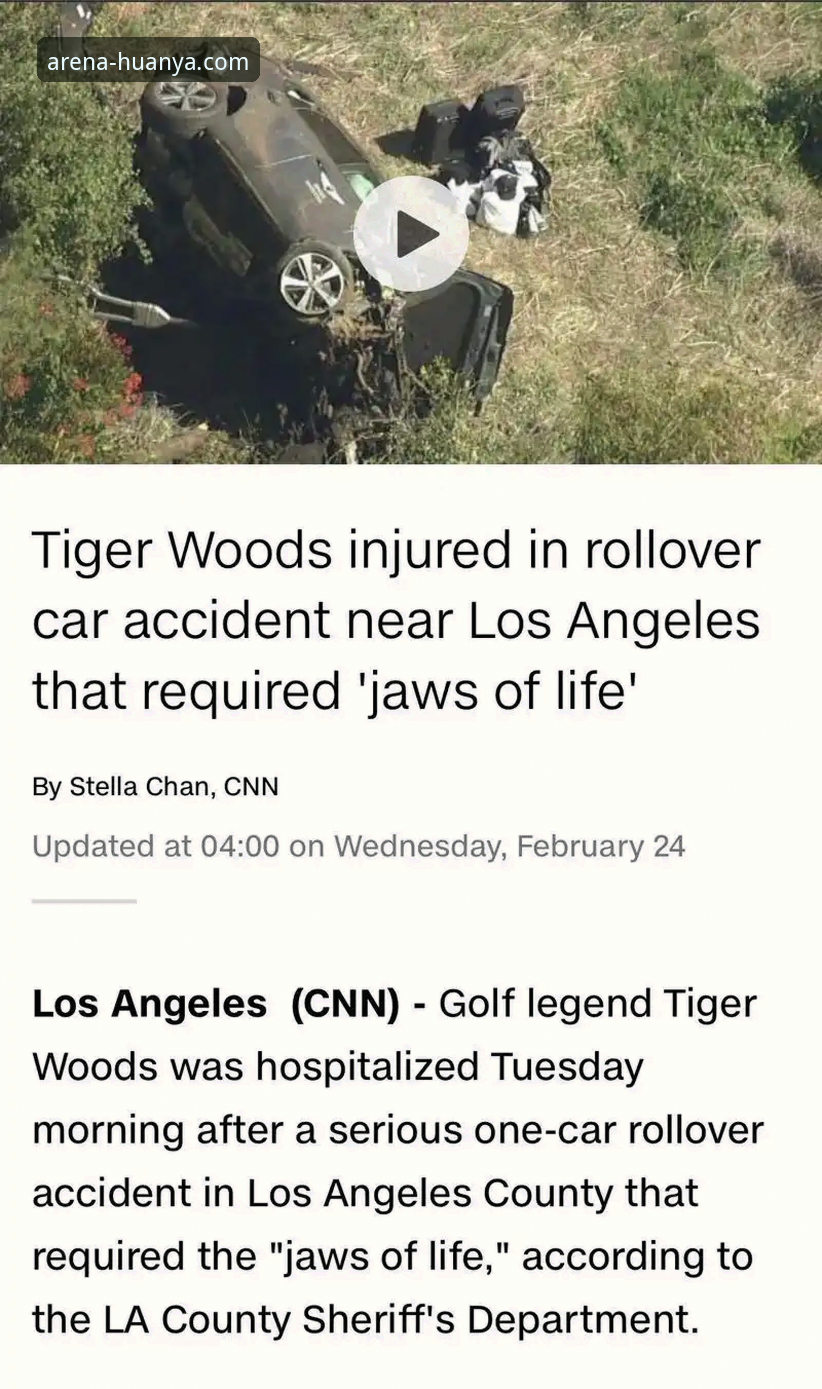
Task: Play the car accident video
Action: pos(411,234)
